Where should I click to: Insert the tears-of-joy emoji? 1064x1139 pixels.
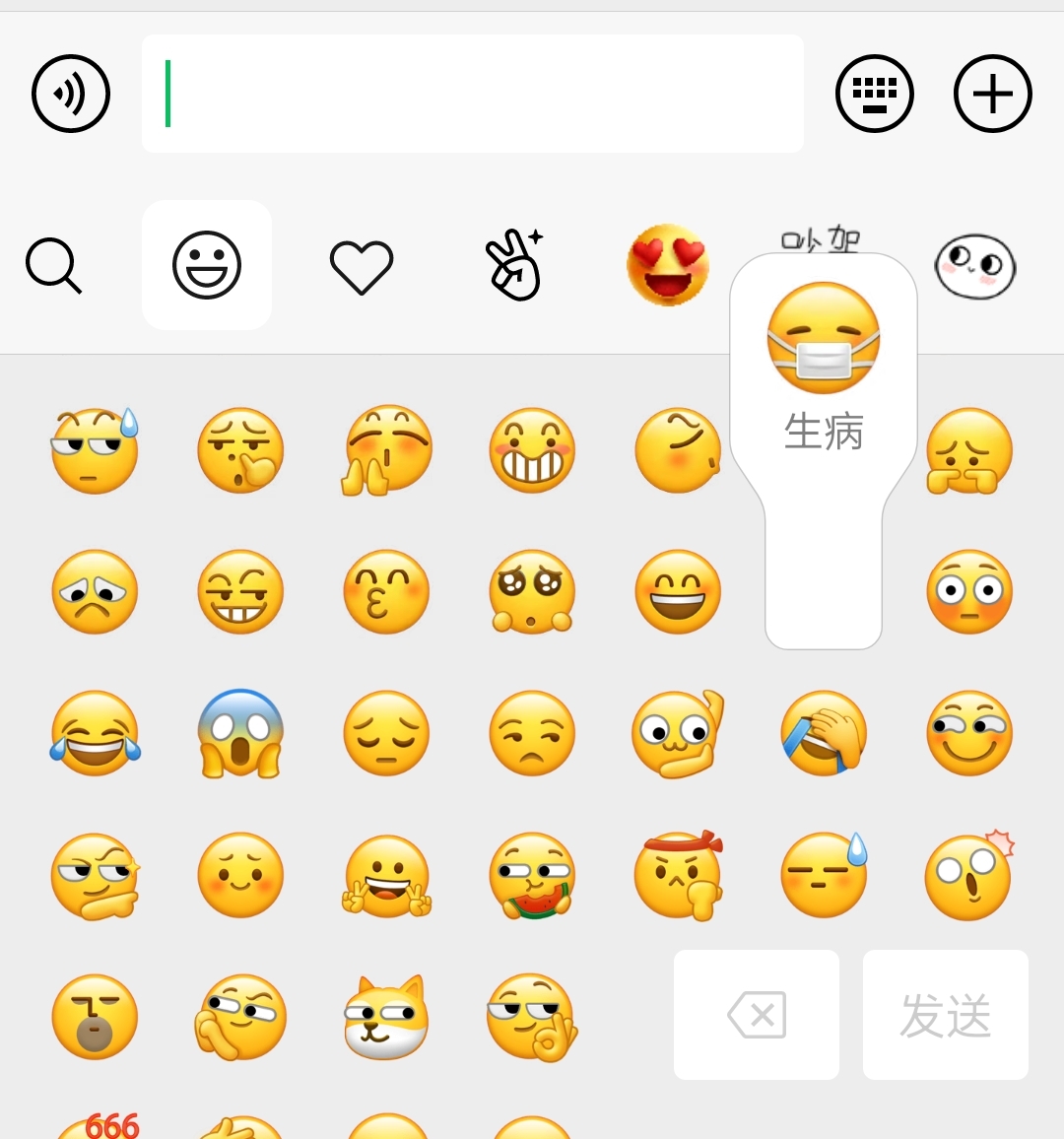click(96, 734)
